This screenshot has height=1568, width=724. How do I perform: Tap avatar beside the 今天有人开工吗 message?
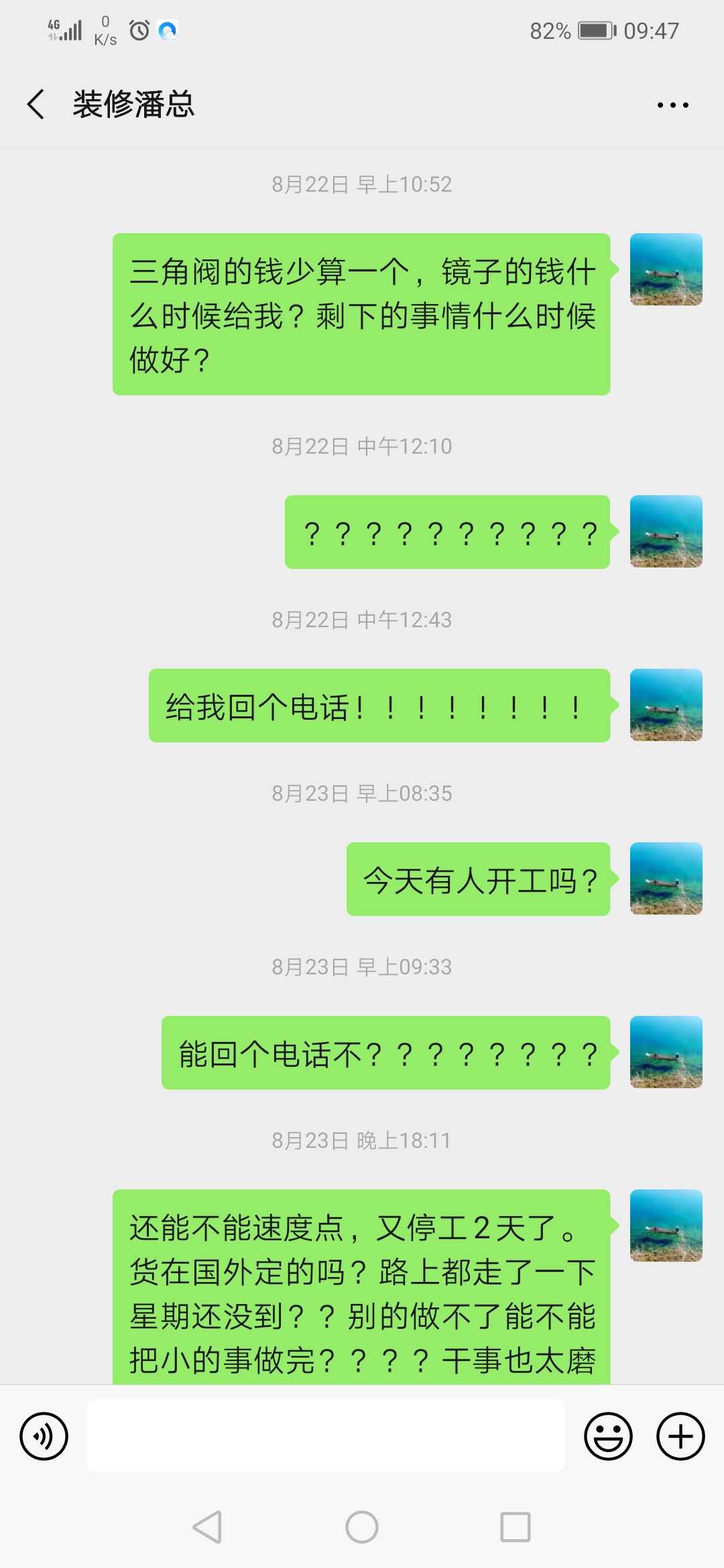666,878
